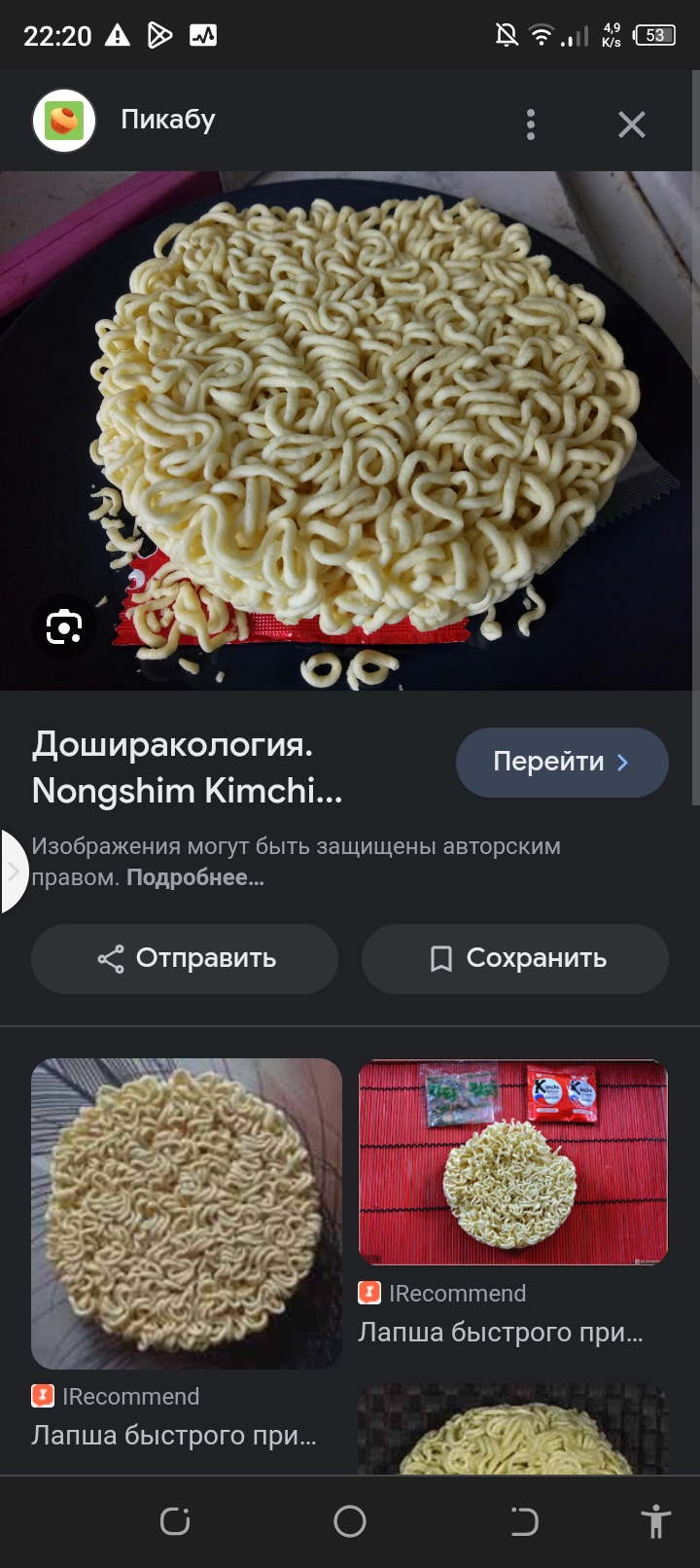This screenshot has height=1568, width=700.
Task: Open the three-dot overflow menu
Action: click(x=530, y=125)
